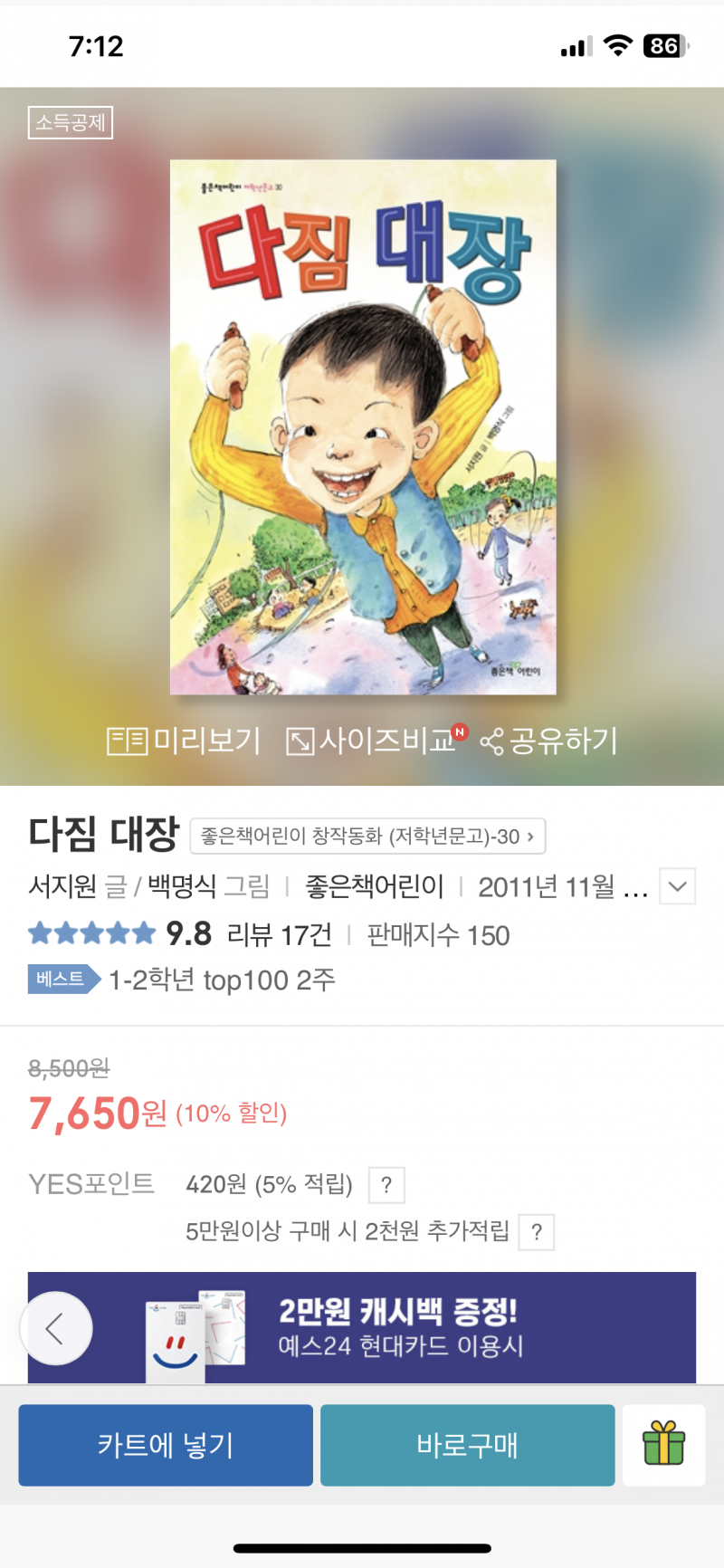Open 사이즈비교 size comparison
Screen dimensions: 724x1568
click(371, 741)
